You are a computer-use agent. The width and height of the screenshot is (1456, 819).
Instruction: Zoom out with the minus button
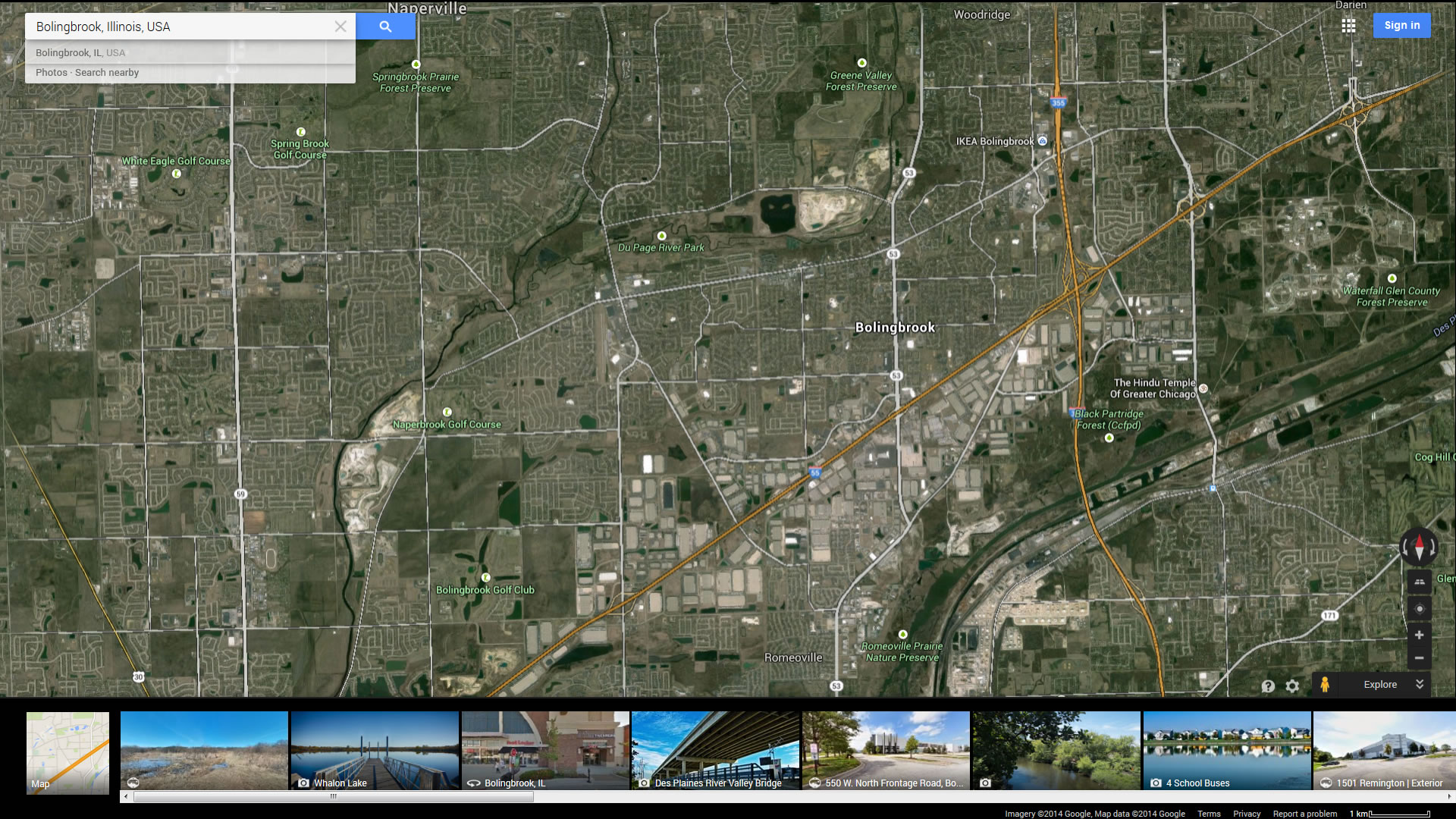pyautogui.click(x=1419, y=658)
